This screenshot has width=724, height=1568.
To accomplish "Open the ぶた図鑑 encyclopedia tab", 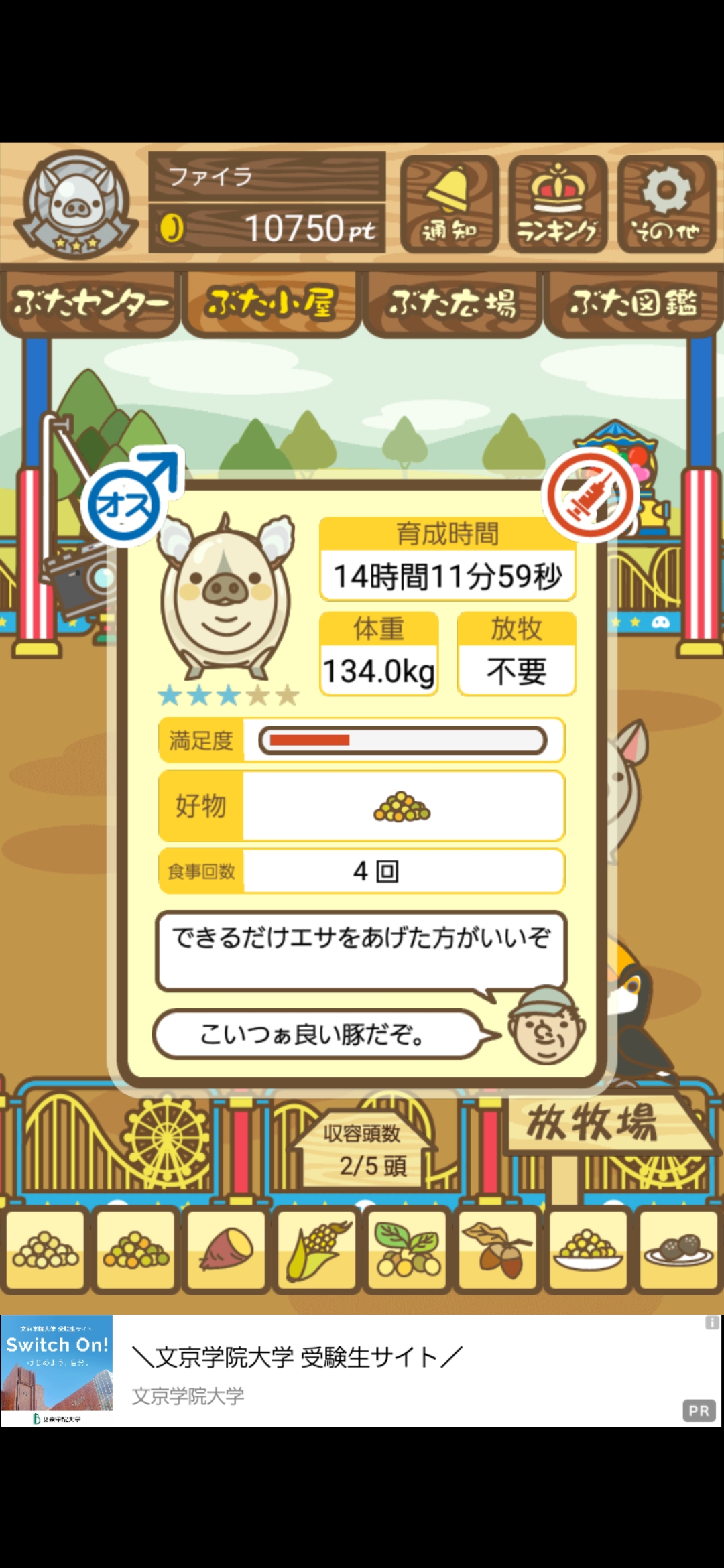I will pos(633,304).
